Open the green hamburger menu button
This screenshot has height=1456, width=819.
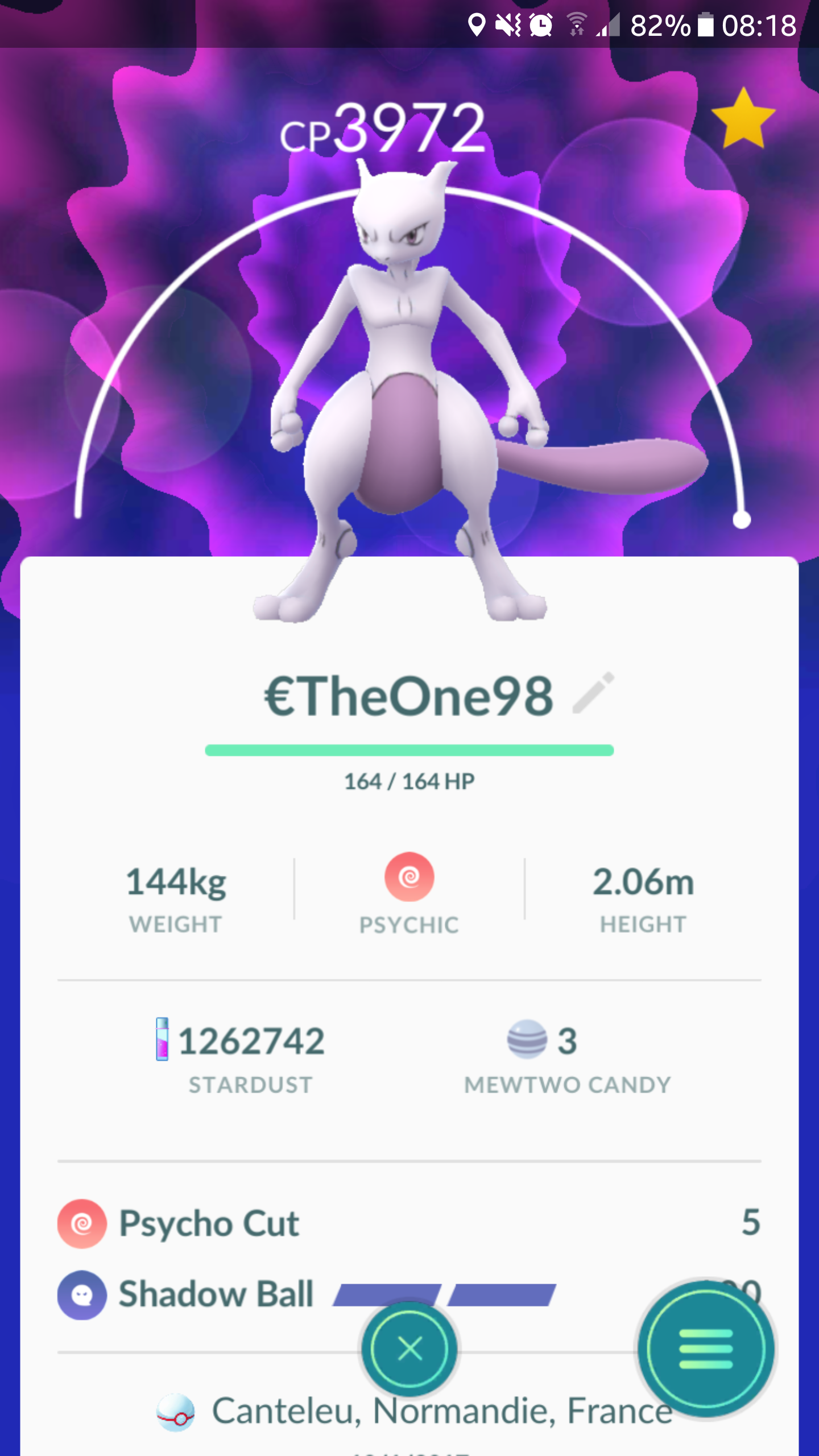click(706, 1349)
